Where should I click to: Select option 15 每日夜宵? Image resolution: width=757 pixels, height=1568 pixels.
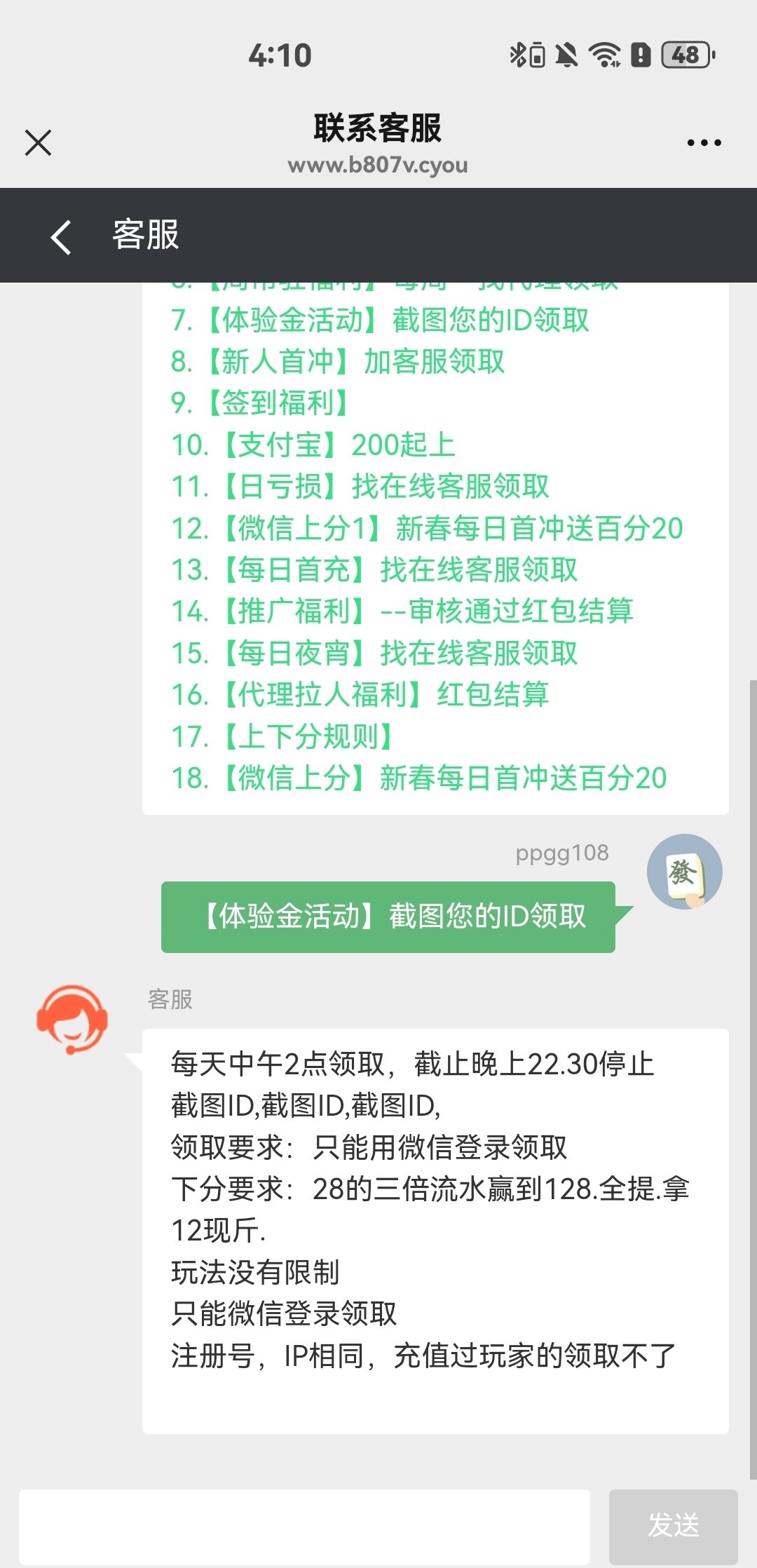click(x=374, y=654)
